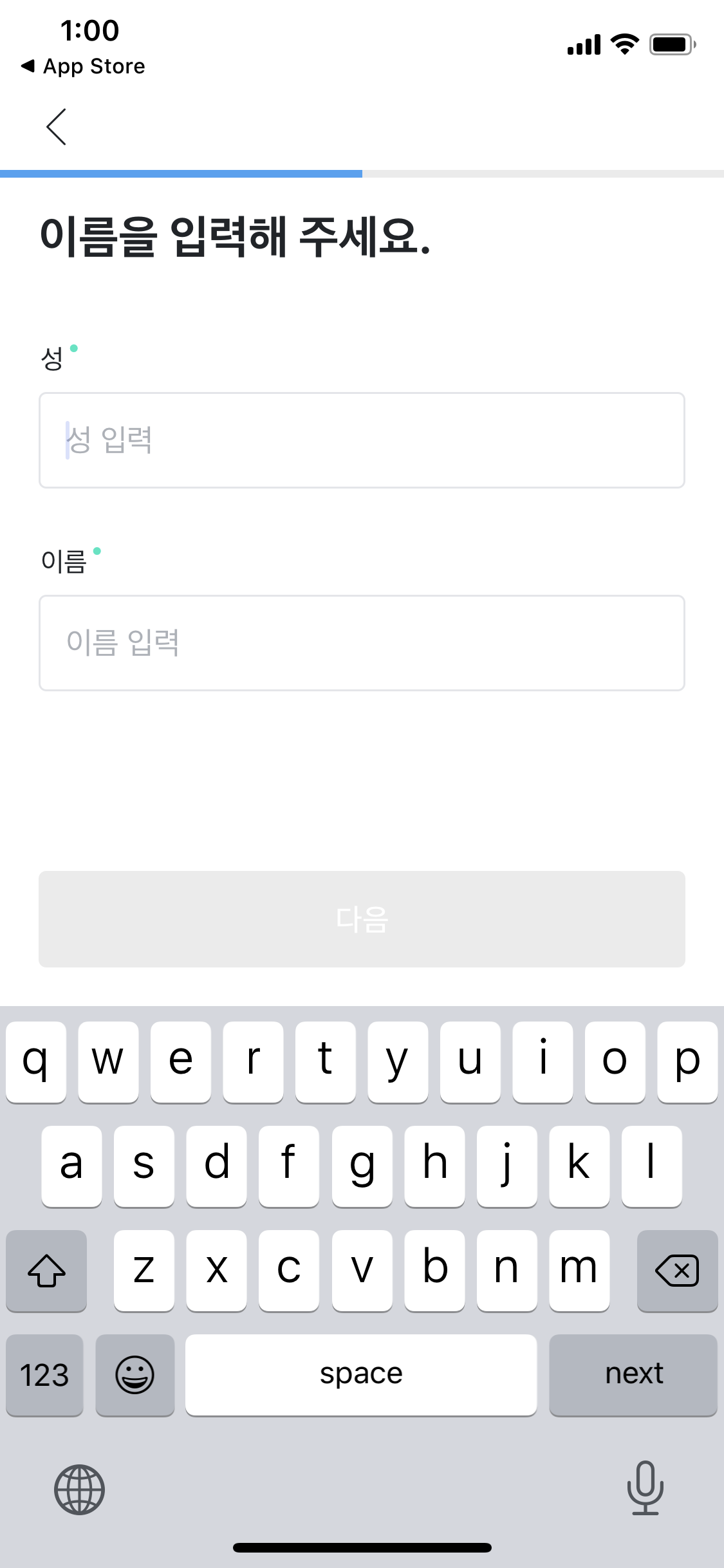Tap the Wi-Fi icon in the status bar

click(x=622, y=44)
